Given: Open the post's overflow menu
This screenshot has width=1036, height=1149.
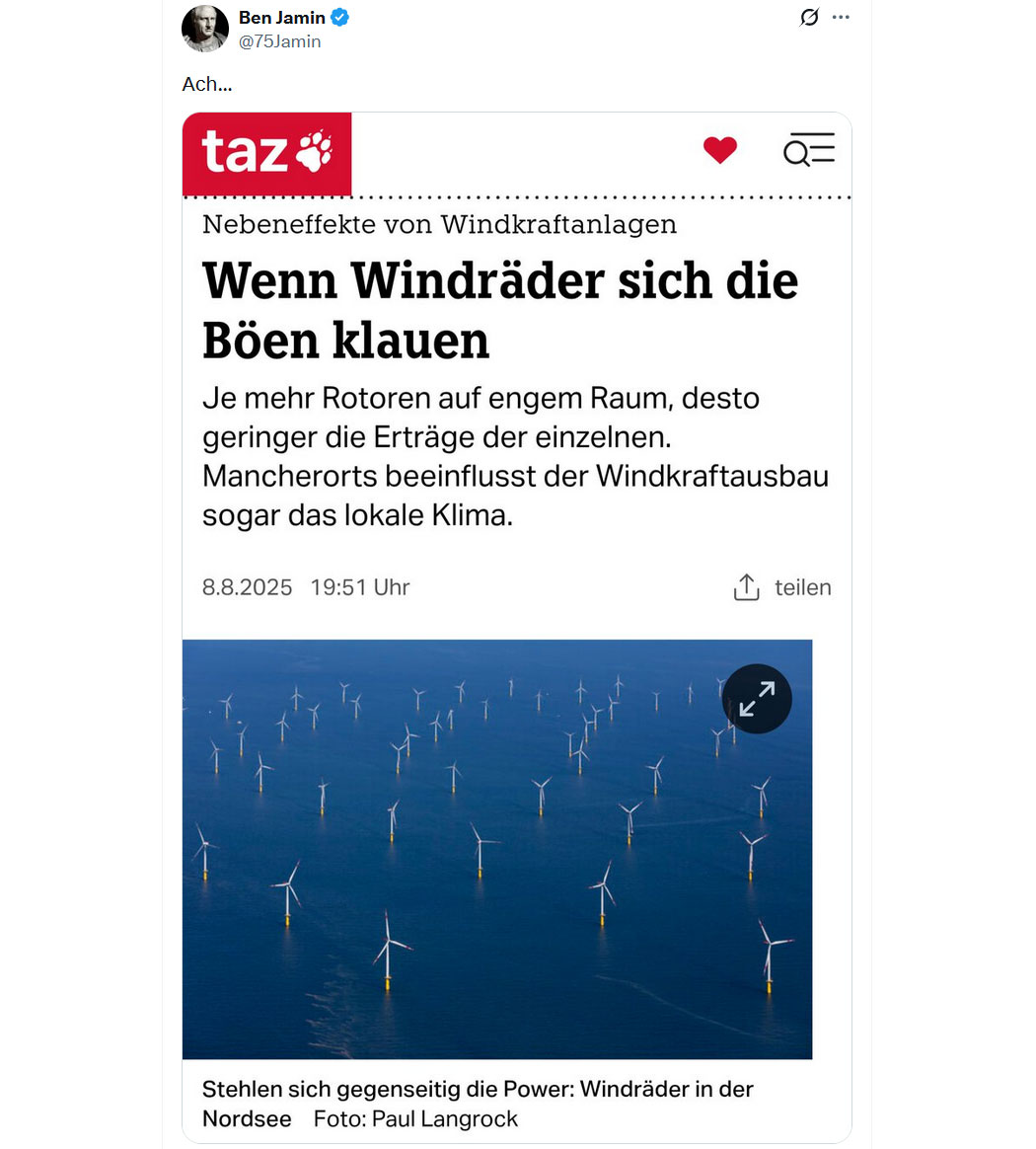Looking at the screenshot, I should coord(841,17).
